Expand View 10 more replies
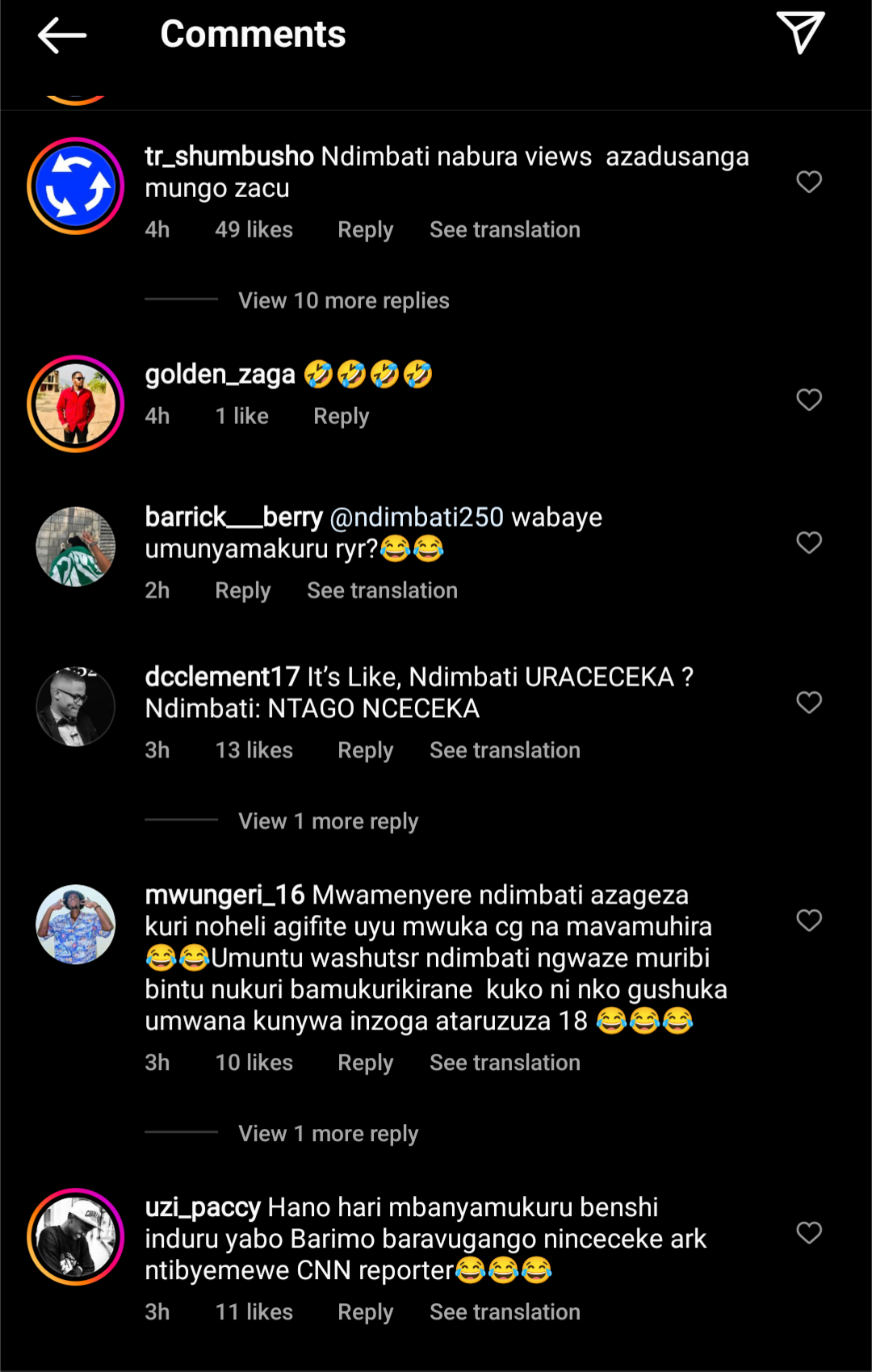This screenshot has height=1372, width=872. click(343, 300)
